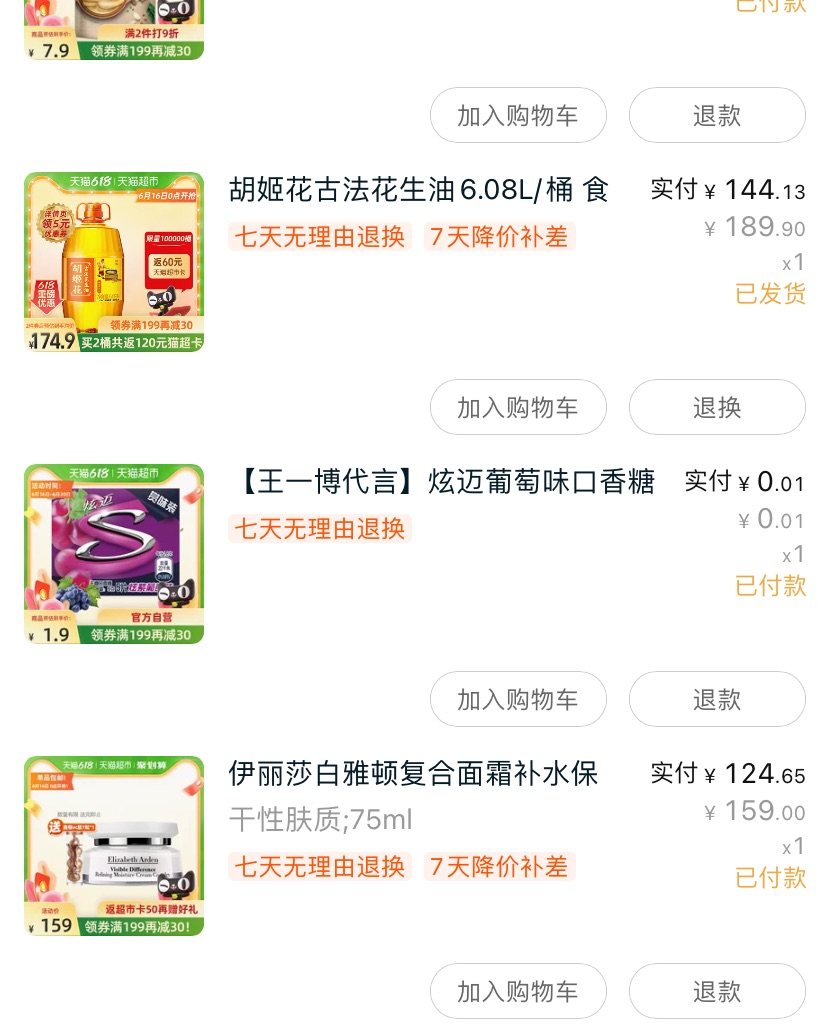Click the 已付款 status of chewing gum

[771, 586]
